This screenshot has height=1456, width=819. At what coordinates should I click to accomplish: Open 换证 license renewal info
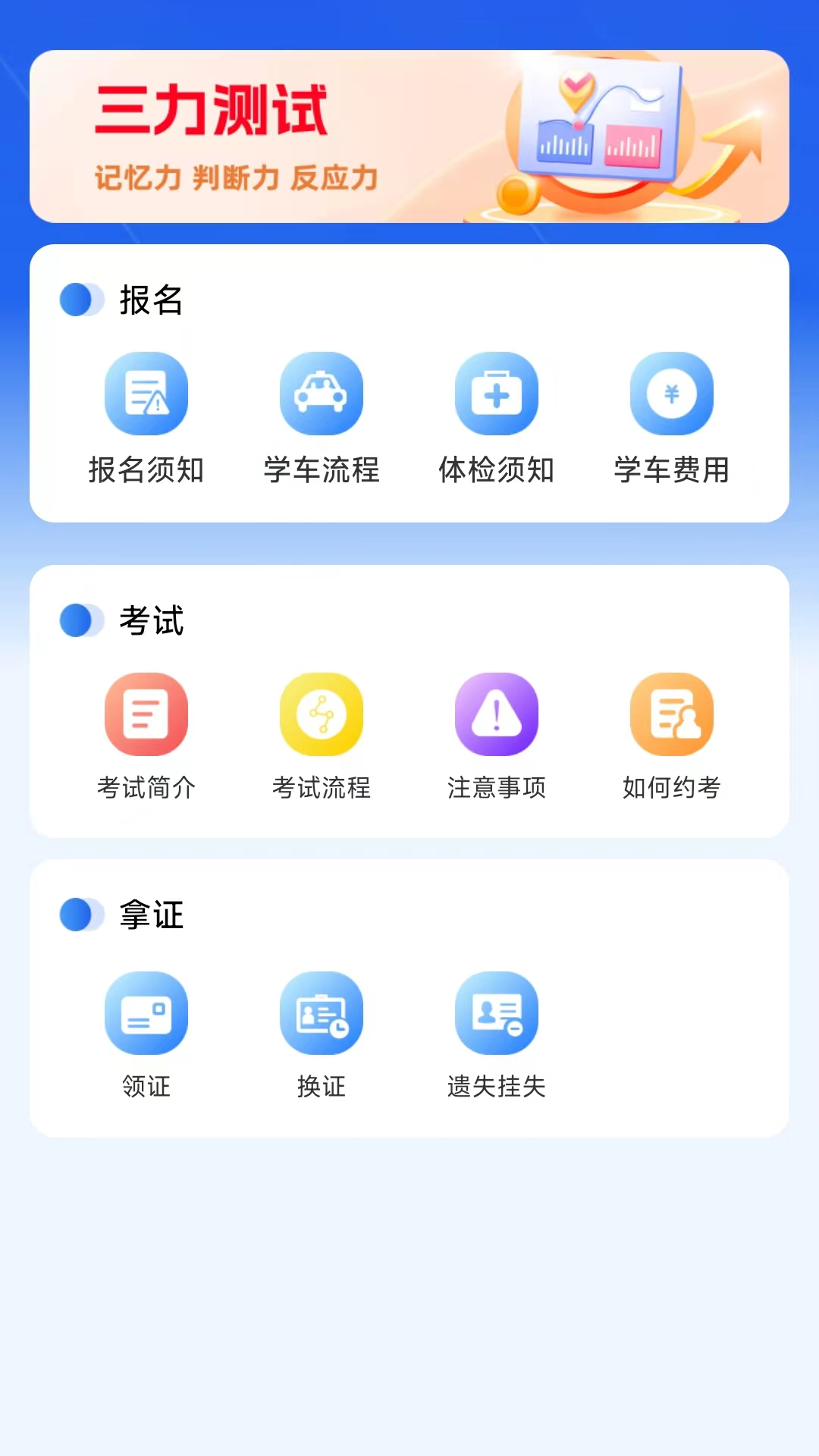322,1014
